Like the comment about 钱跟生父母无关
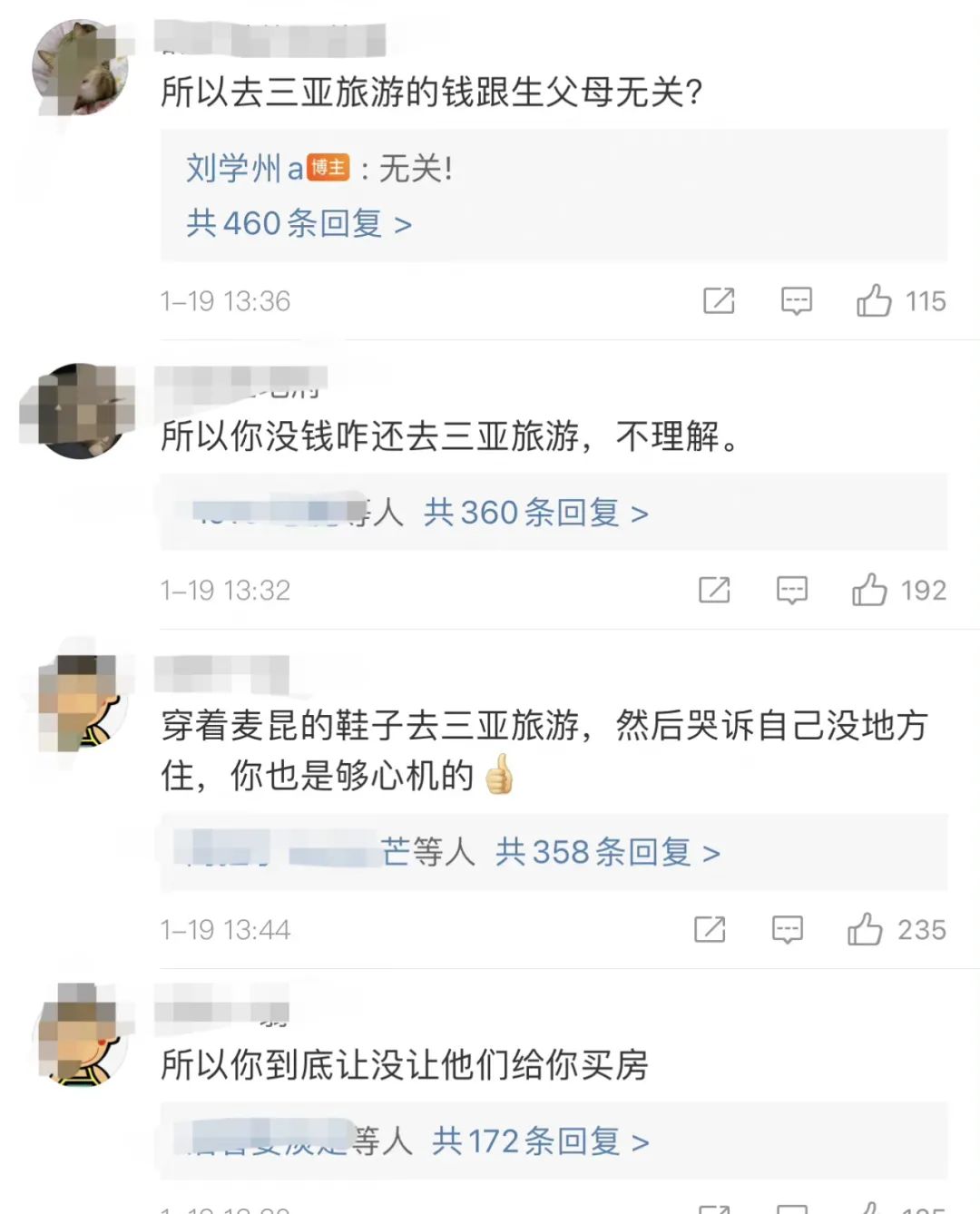 pos(874,300)
